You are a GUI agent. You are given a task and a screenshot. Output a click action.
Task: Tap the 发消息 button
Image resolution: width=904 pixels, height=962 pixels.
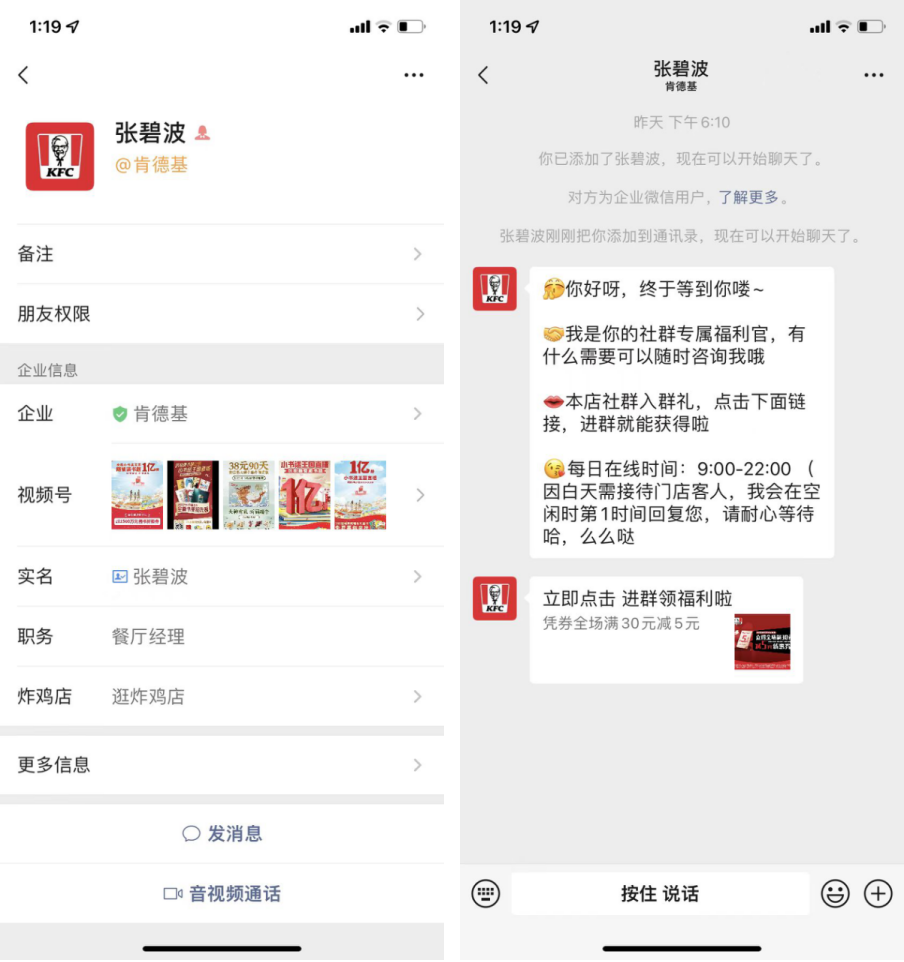[222, 834]
